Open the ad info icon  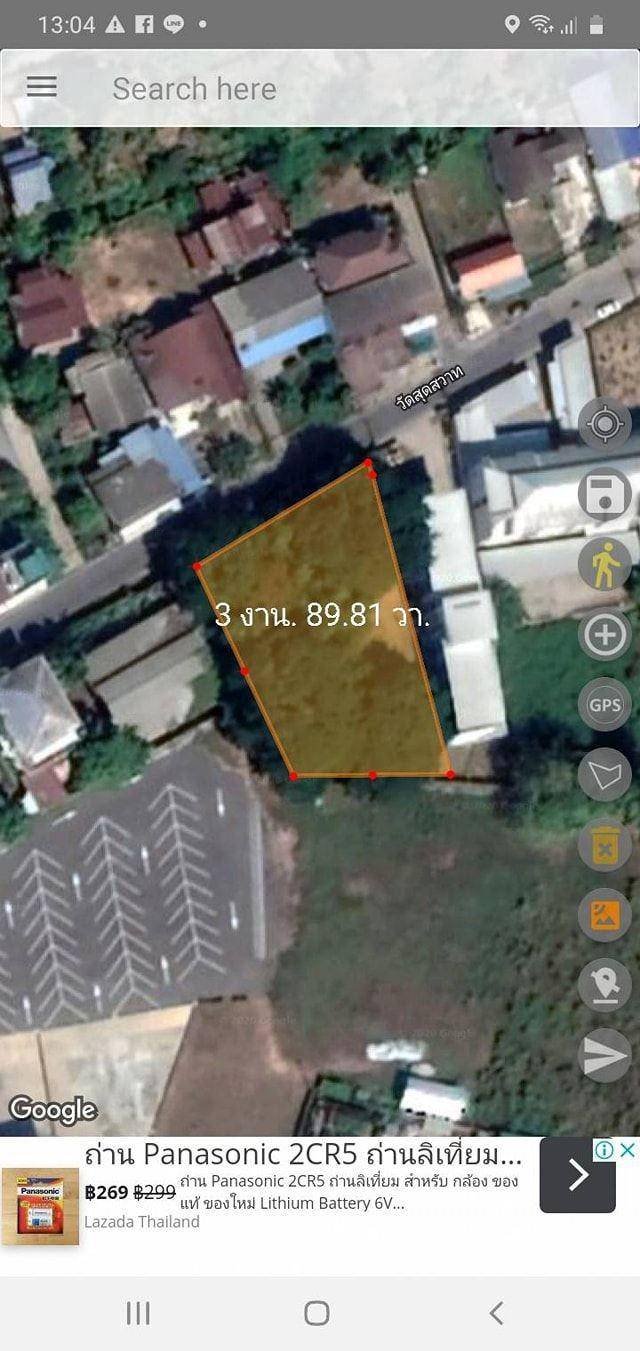click(x=605, y=1150)
